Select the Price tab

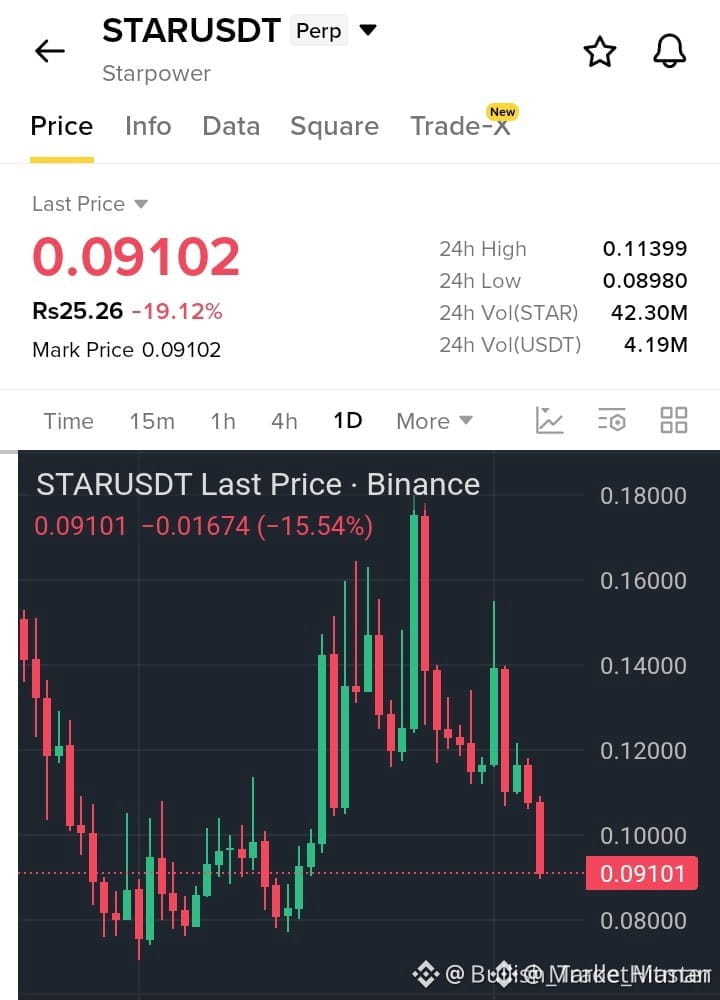[62, 126]
